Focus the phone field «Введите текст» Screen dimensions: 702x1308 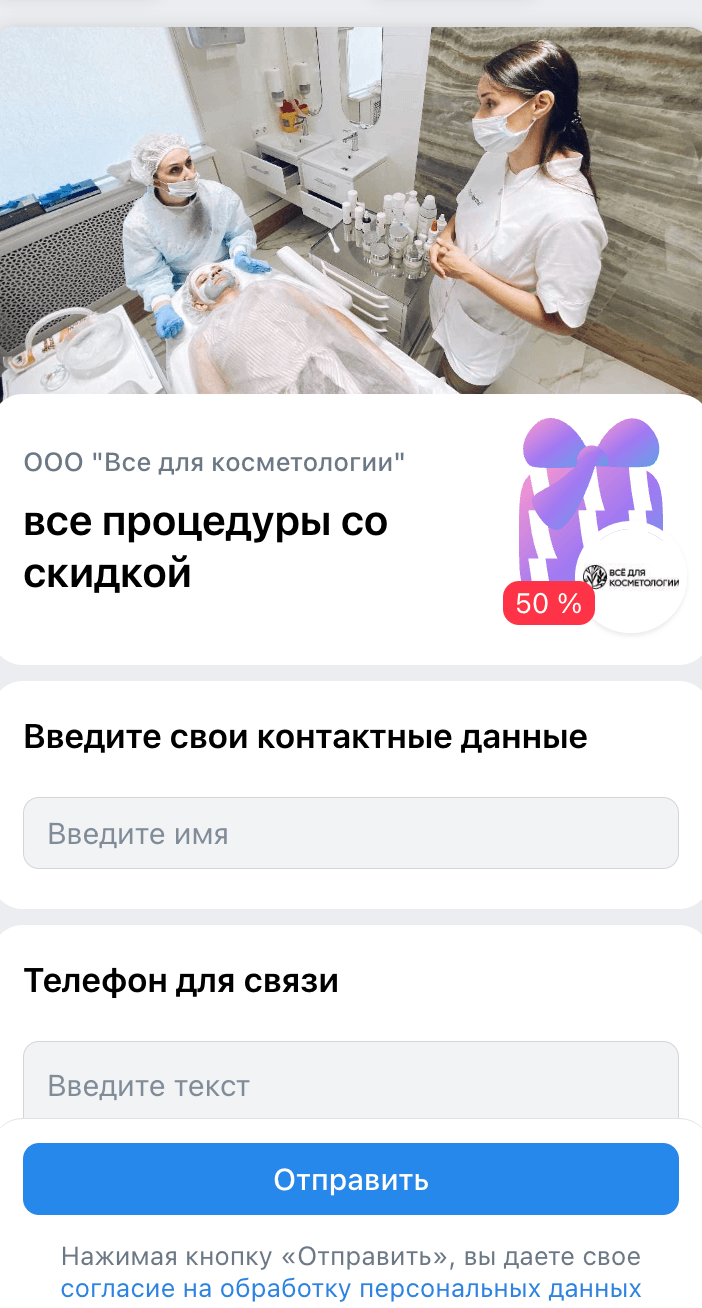pyautogui.click(x=350, y=1084)
